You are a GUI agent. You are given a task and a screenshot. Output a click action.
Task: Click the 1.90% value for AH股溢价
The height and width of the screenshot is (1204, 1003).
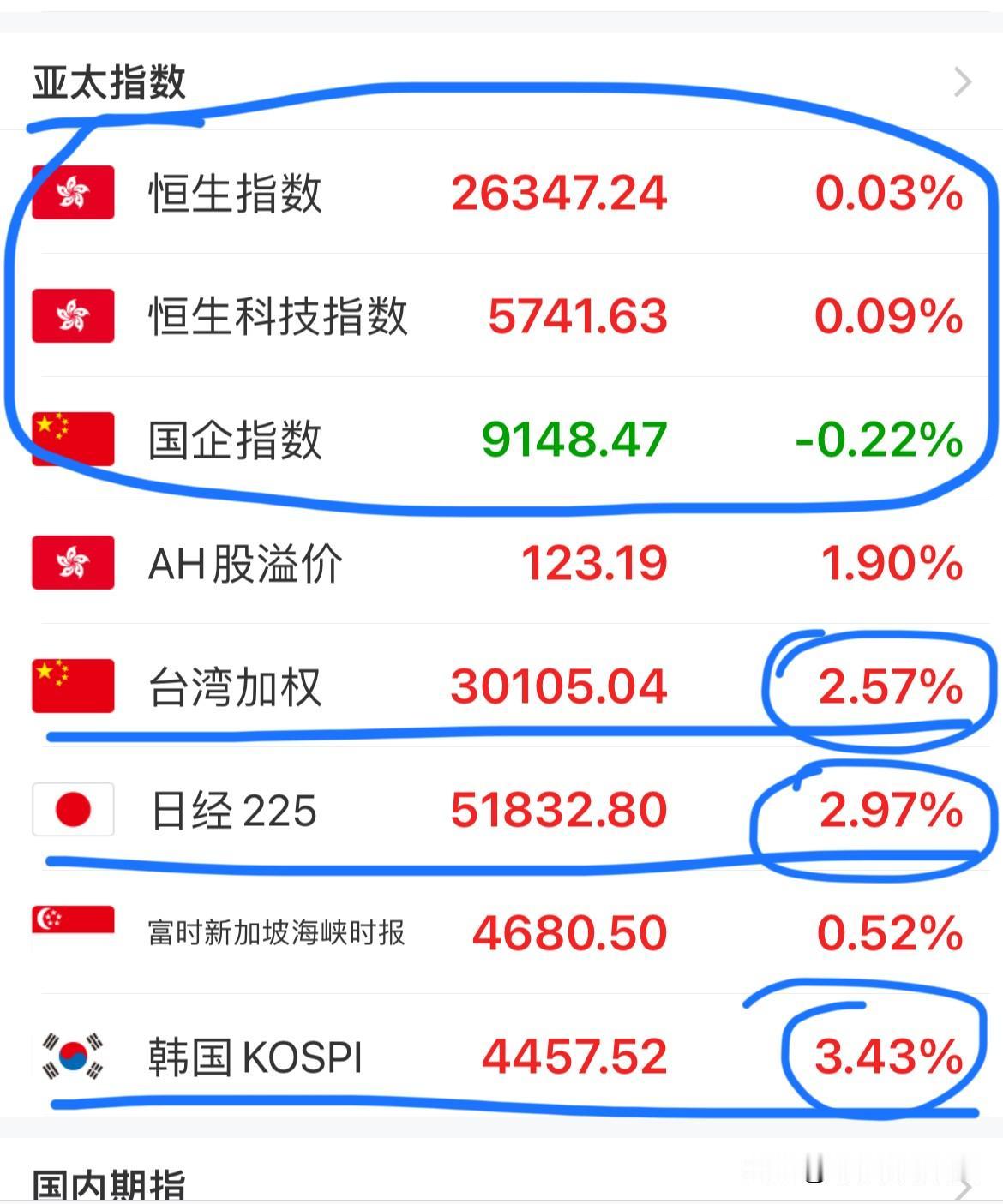click(x=892, y=563)
